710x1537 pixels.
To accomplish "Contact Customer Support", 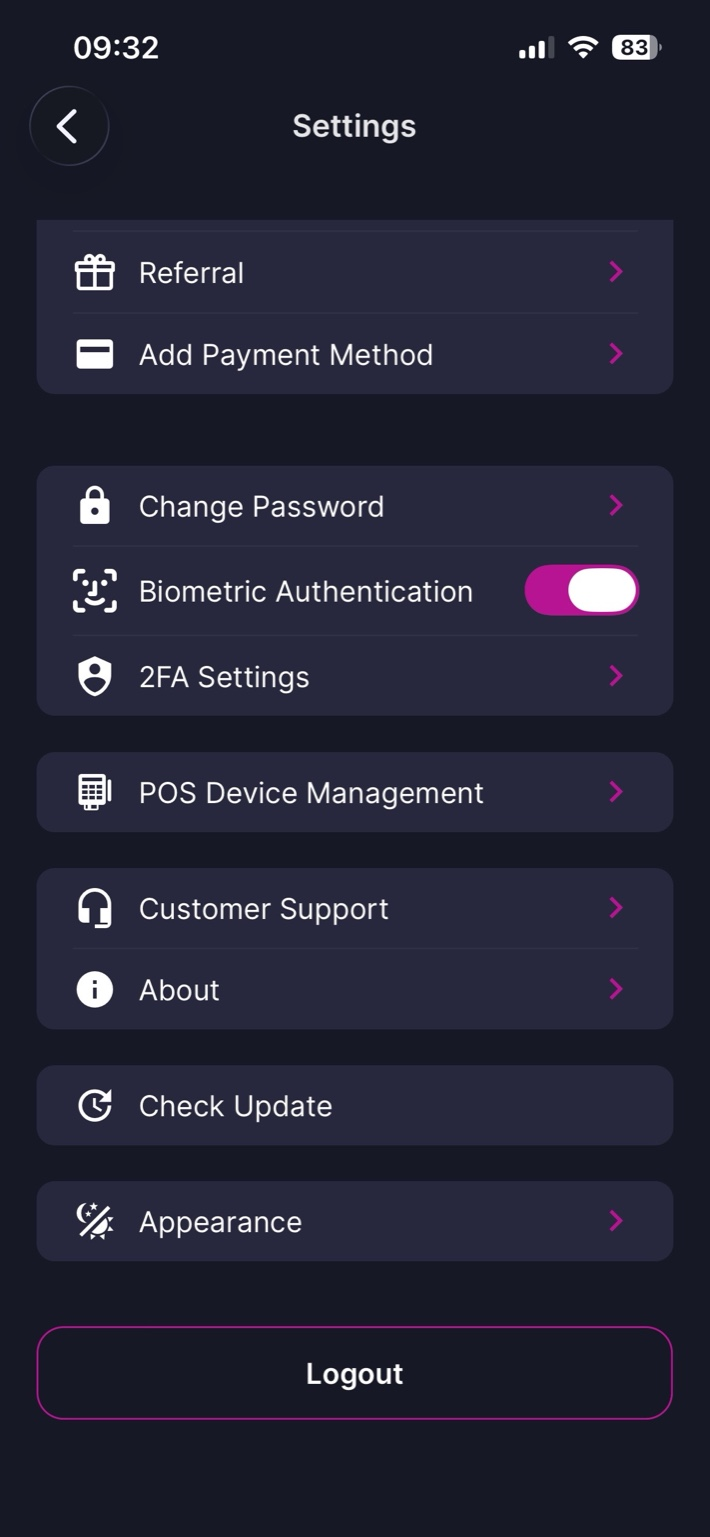I will point(354,909).
